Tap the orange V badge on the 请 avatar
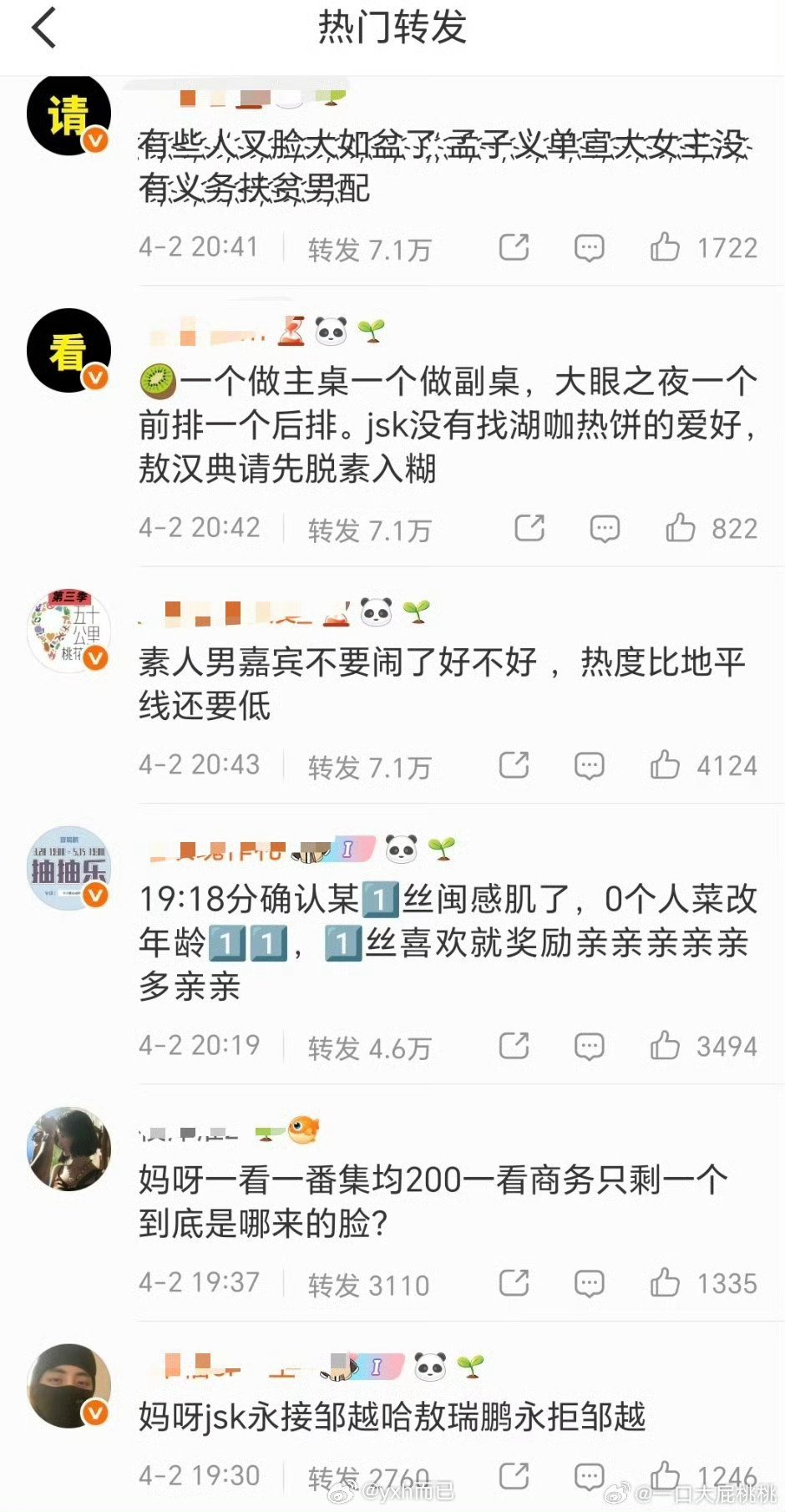The width and height of the screenshot is (785, 1512). (x=94, y=138)
